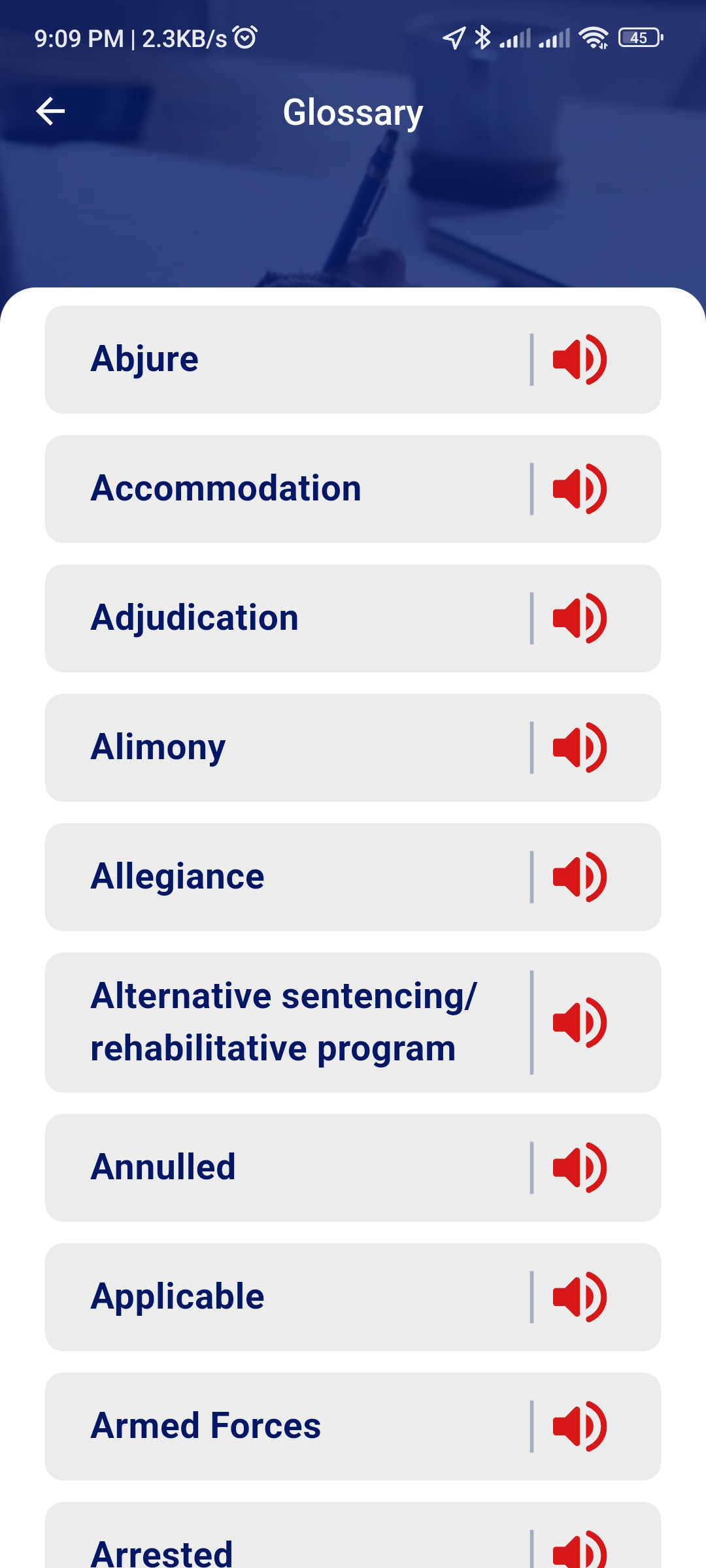Image resolution: width=706 pixels, height=1568 pixels.
Task: Select the Alimony glossary term
Action: 229,747
